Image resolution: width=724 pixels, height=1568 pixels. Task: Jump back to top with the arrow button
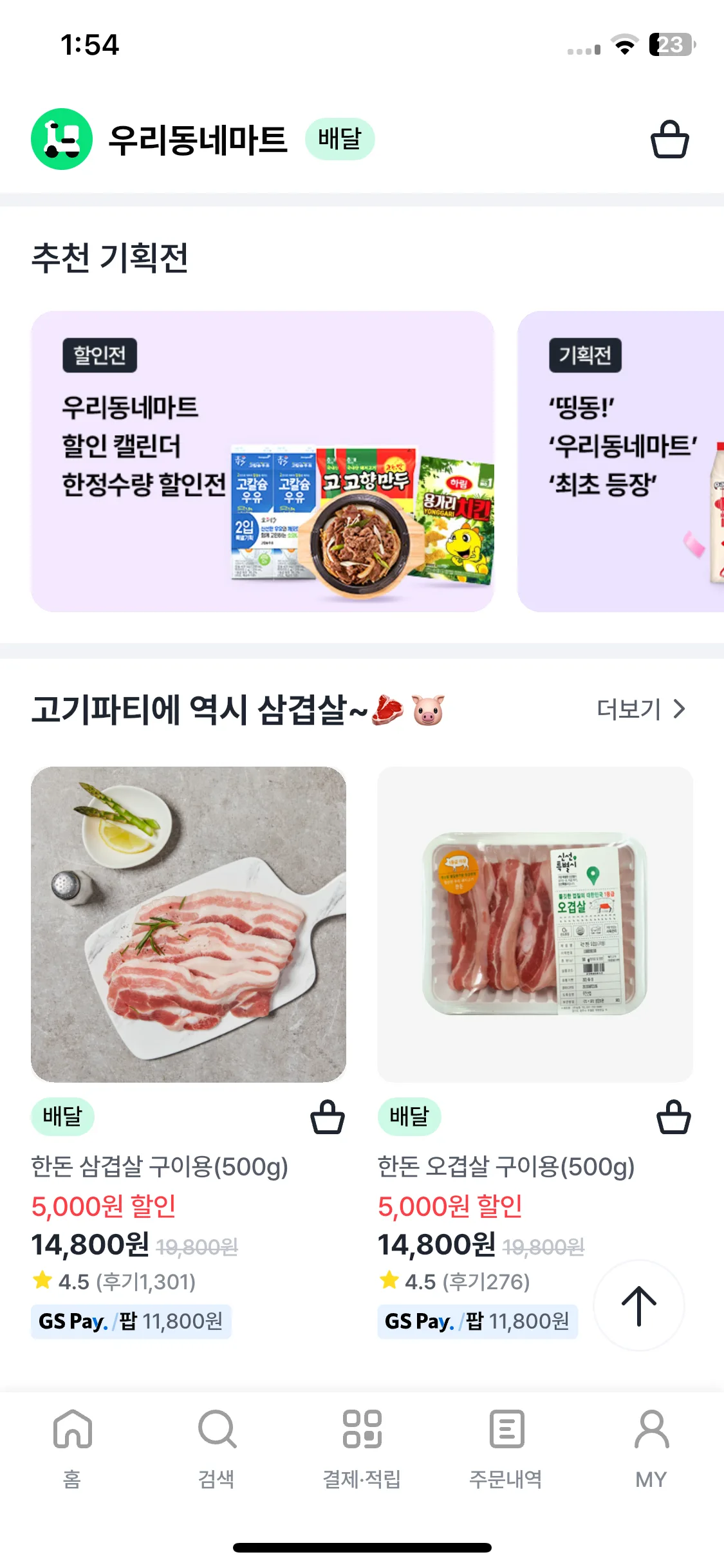coord(638,1305)
